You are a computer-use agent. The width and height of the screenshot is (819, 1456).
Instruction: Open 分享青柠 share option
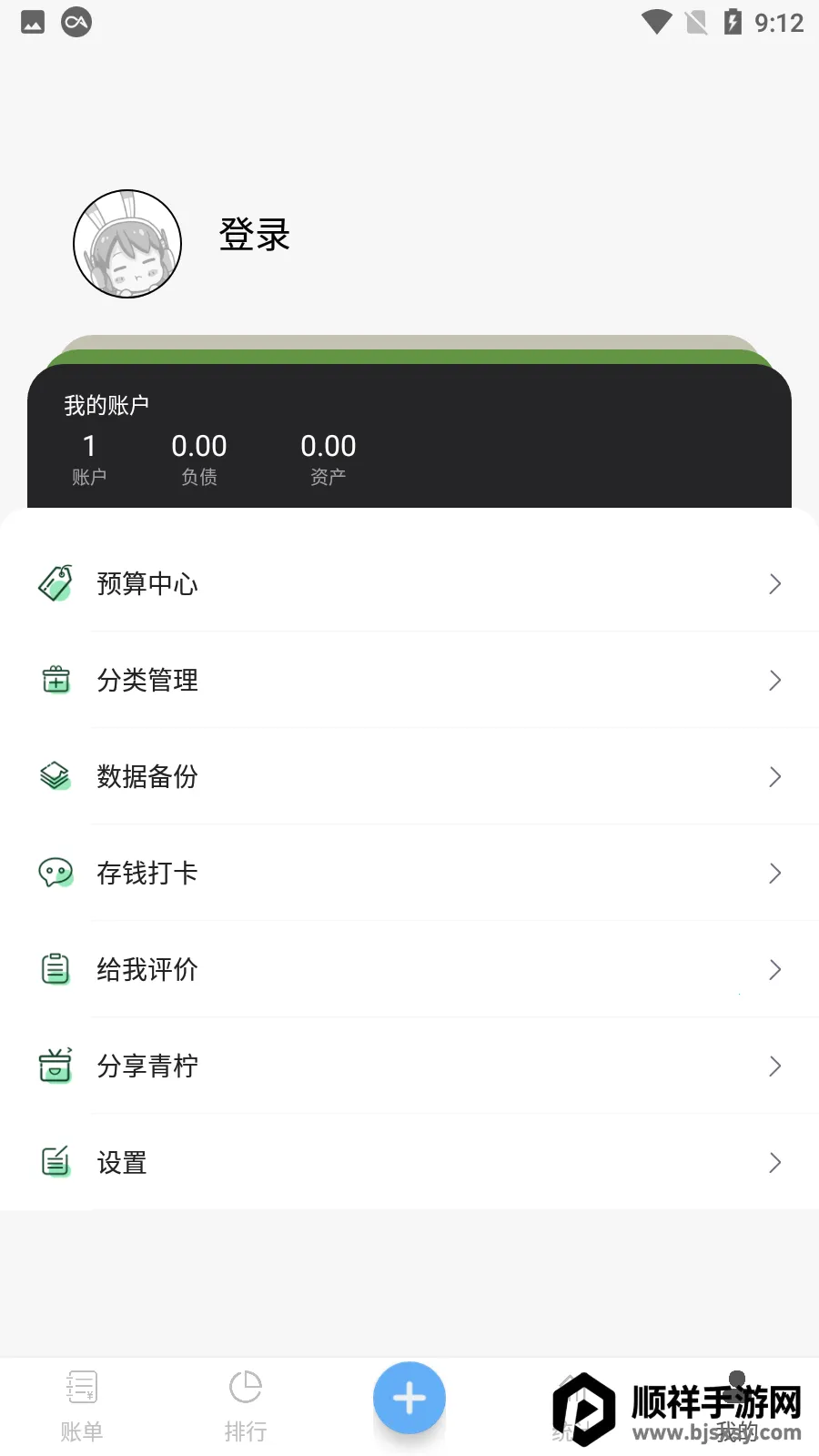point(409,1067)
